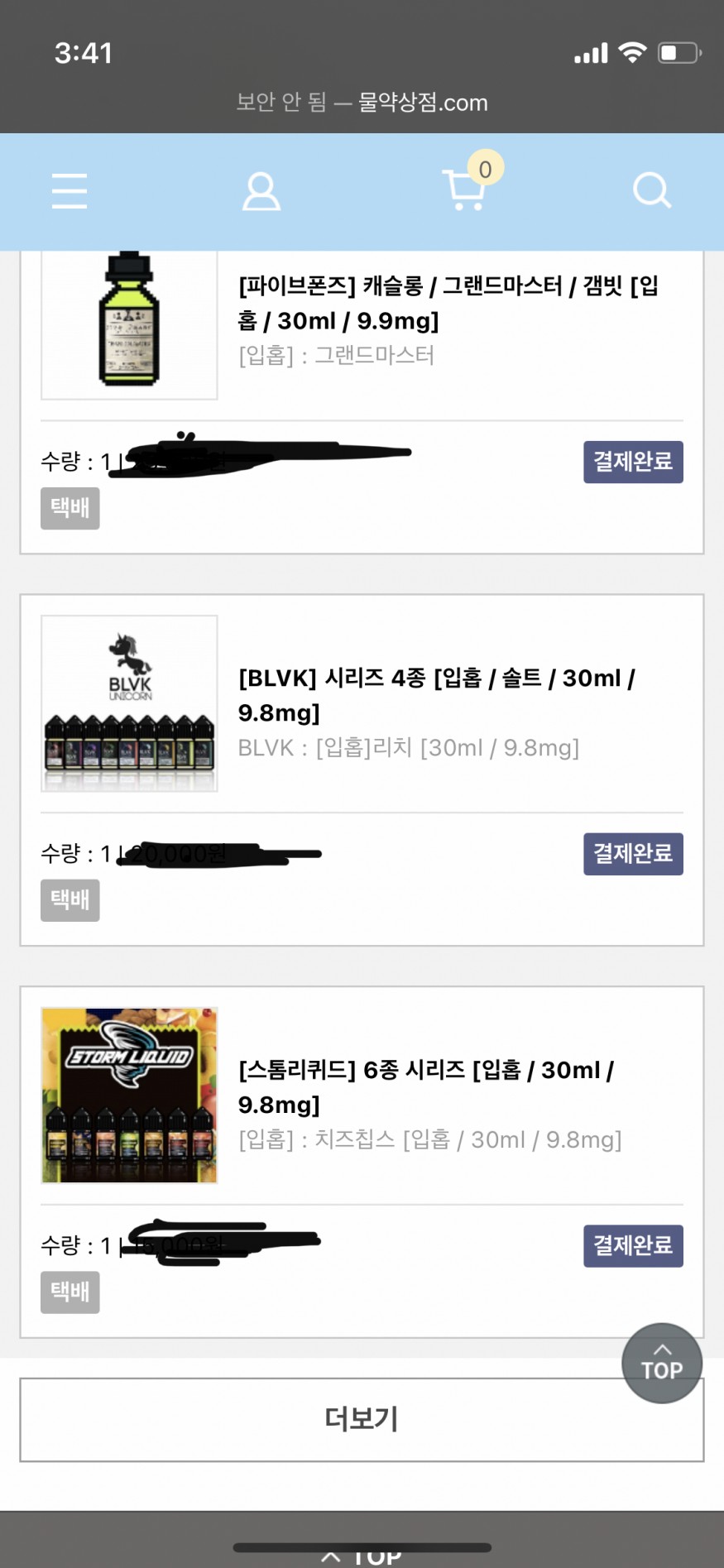The height and width of the screenshot is (1568, 724).
Task: Tap 결제완료 on the BLVK order
Action: coord(633,854)
